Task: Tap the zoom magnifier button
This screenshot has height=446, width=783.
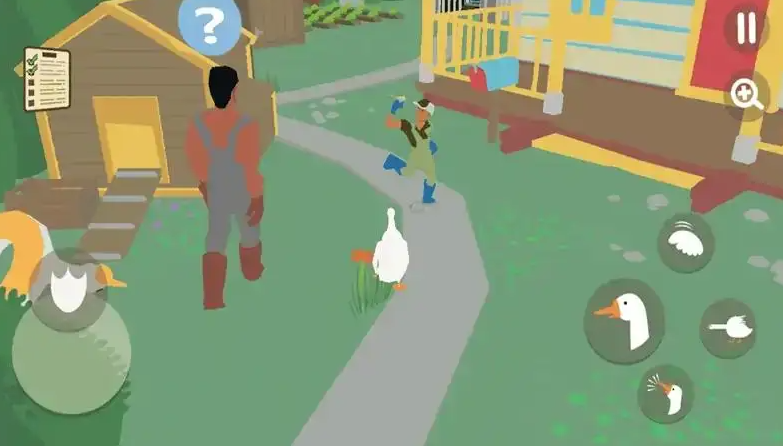Action: tap(746, 95)
